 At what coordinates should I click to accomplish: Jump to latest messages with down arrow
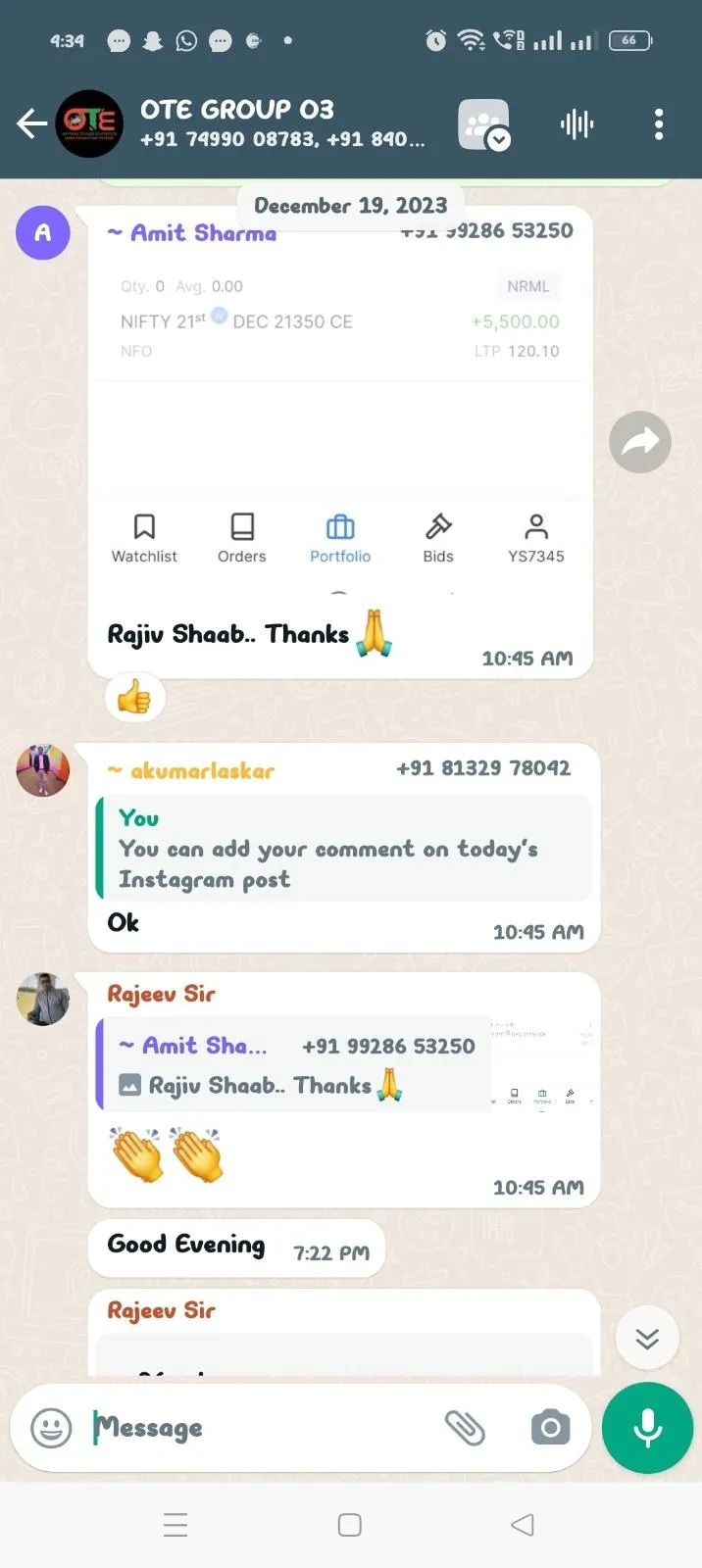[x=647, y=1339]
